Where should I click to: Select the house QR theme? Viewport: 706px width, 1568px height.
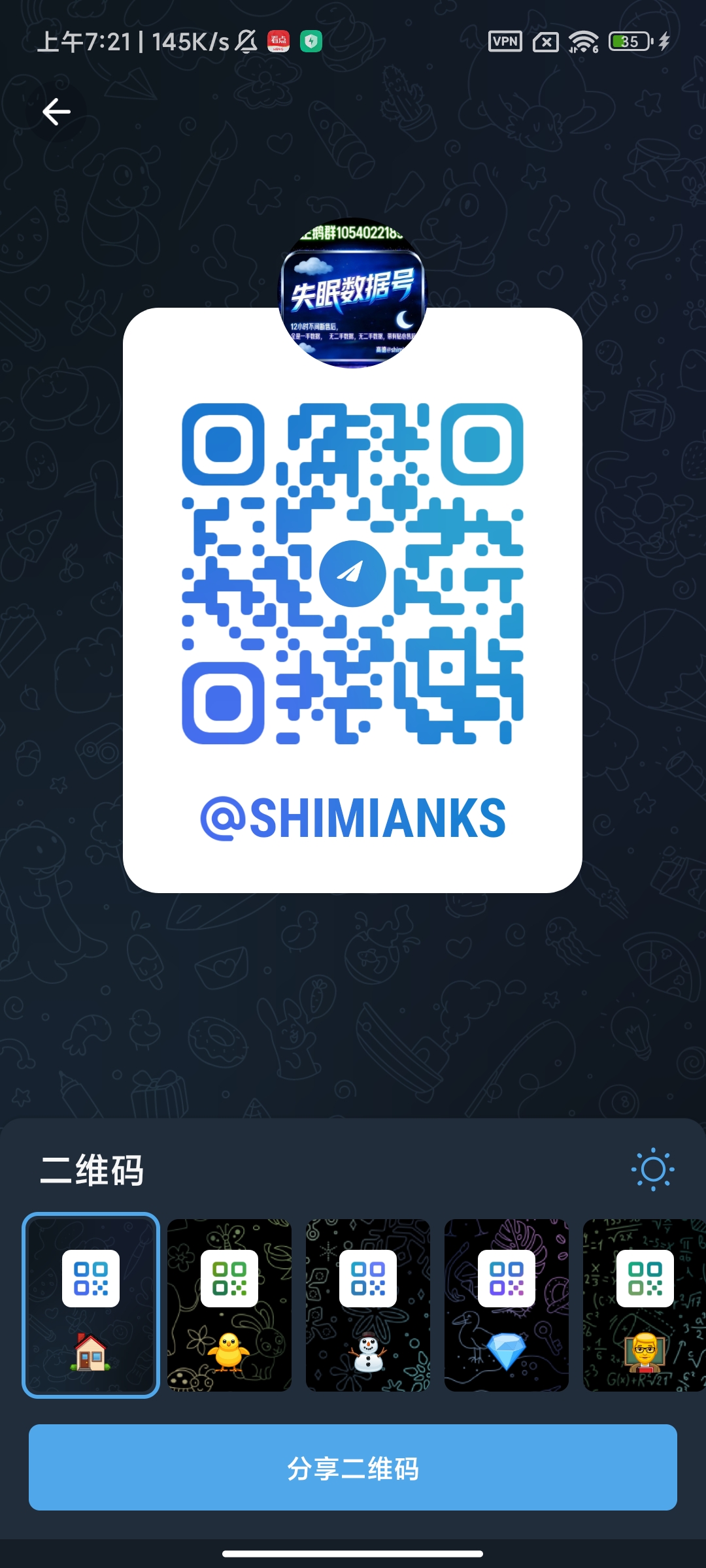(91, 1305)
